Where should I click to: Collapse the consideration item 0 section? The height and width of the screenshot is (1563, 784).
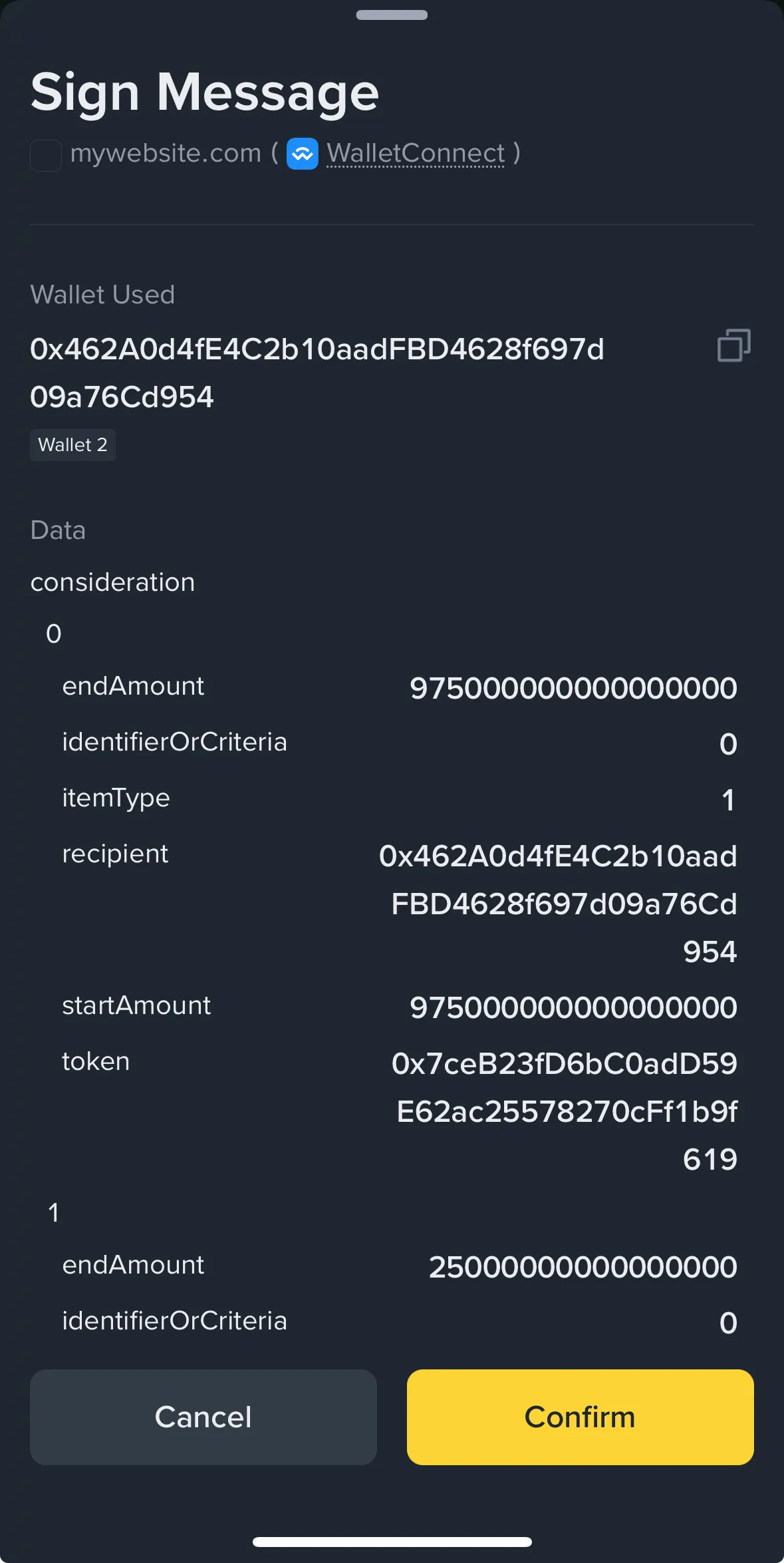coord(53,633)
